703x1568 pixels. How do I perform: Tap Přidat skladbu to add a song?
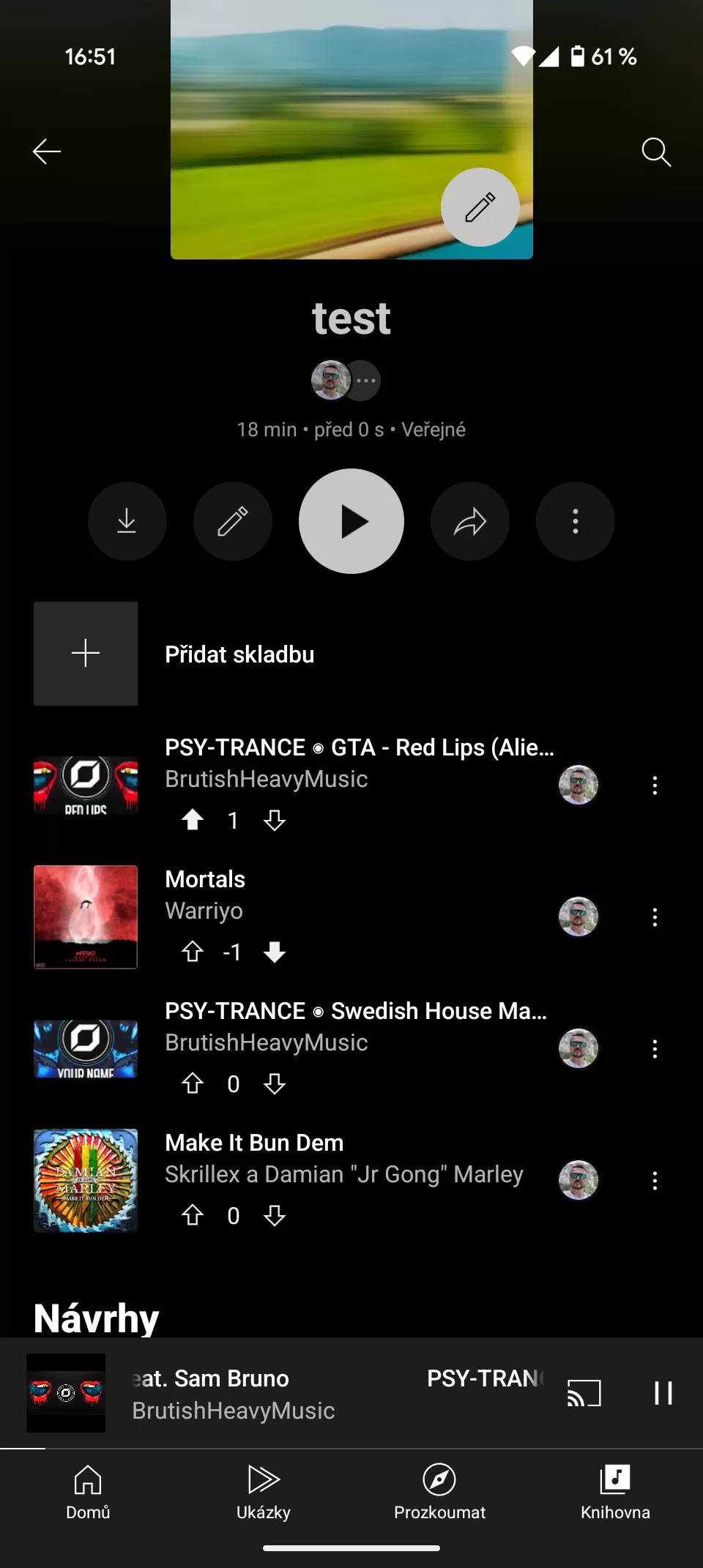click(x=239, y=654)
